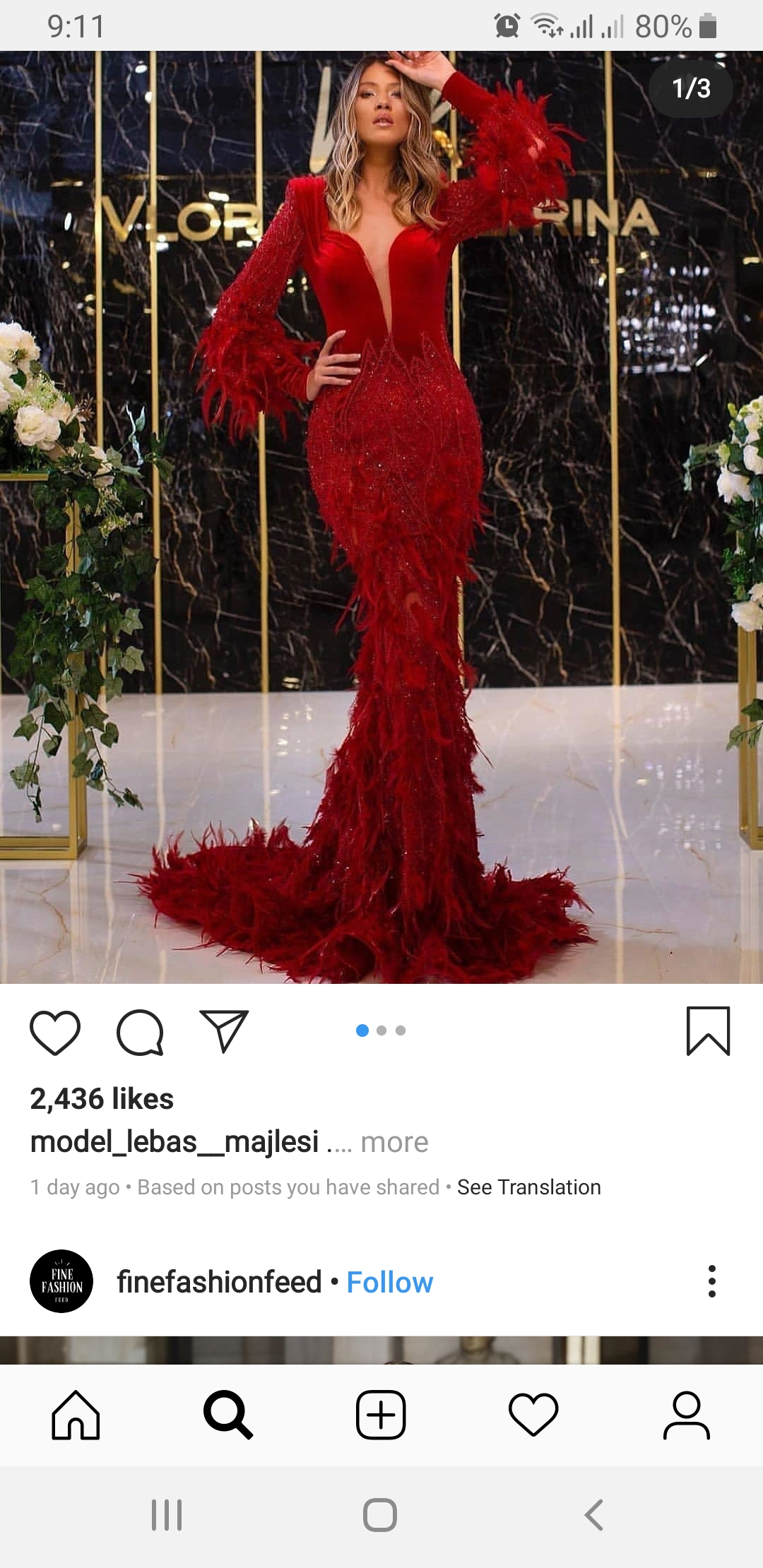Like the red dress post

[x=55, y=1032]
